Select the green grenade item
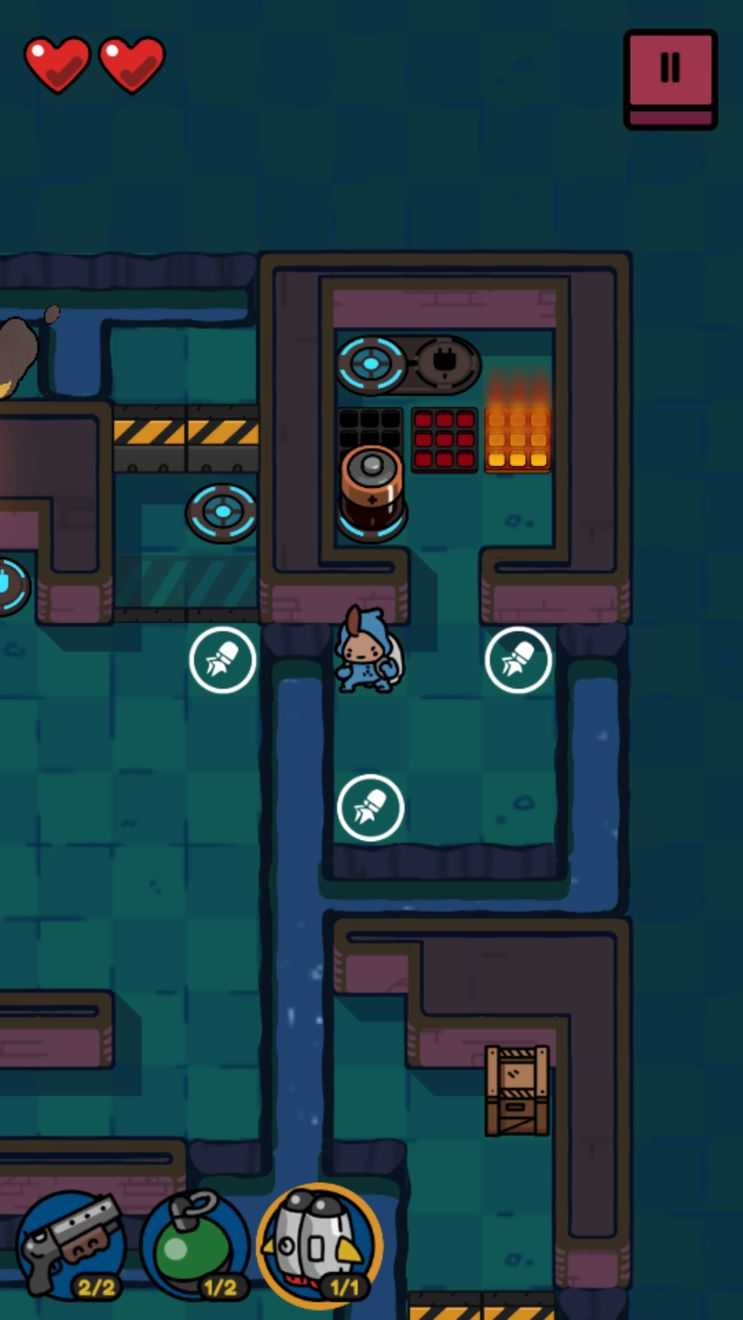Screen dimensions: 743x1320 point(195,1245)
